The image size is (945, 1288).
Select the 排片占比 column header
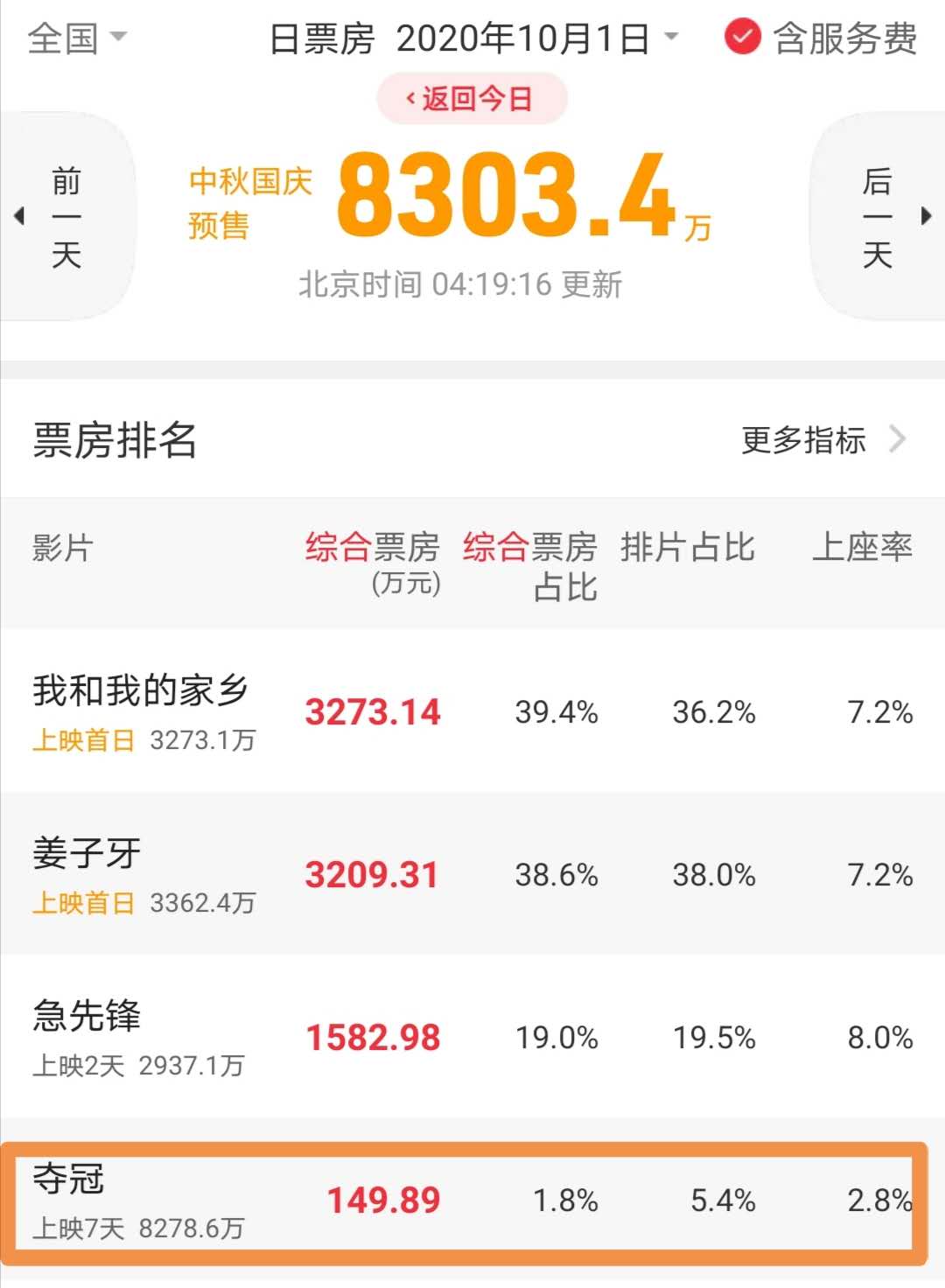pyautogui.click(x=689, y=547)
